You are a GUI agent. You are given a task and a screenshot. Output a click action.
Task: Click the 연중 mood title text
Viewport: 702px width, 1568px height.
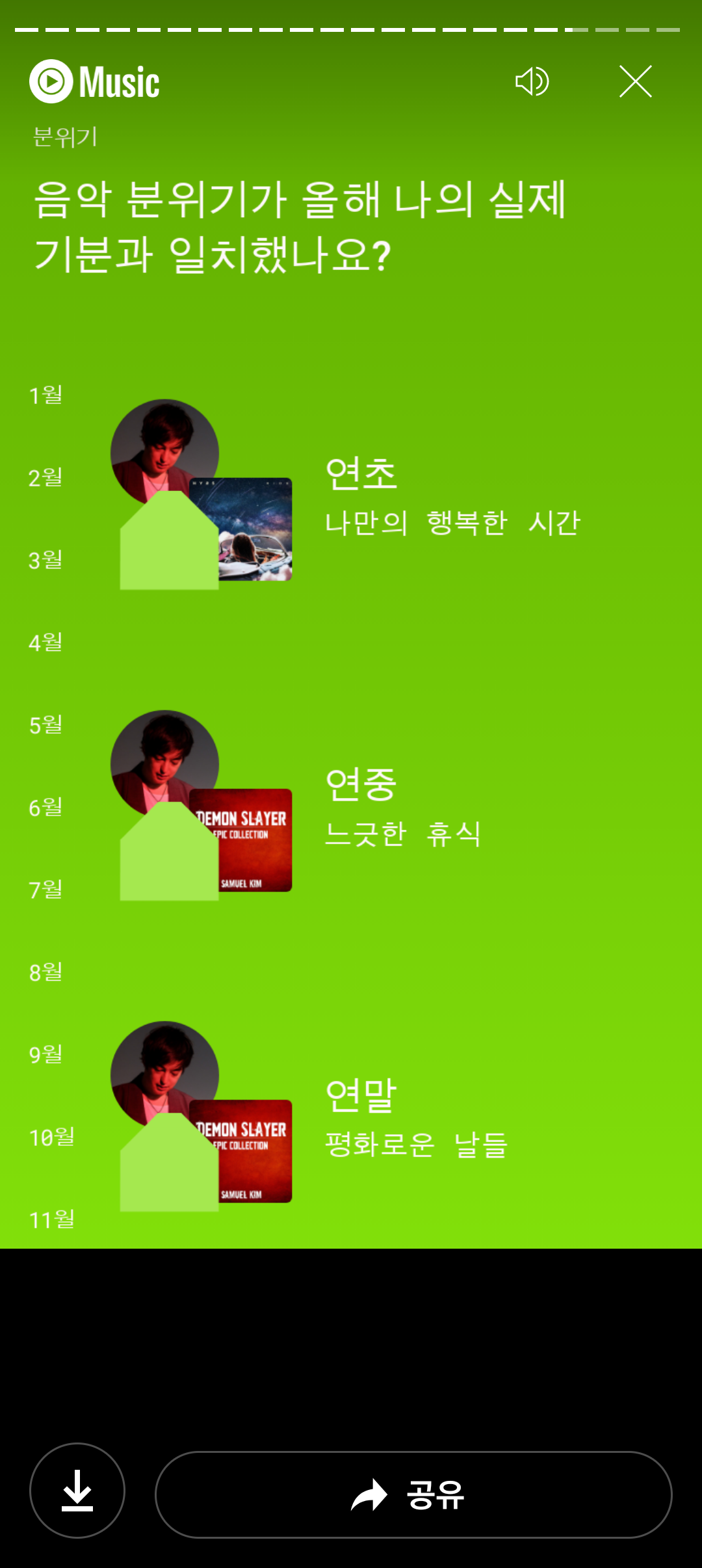pos(361,784)
